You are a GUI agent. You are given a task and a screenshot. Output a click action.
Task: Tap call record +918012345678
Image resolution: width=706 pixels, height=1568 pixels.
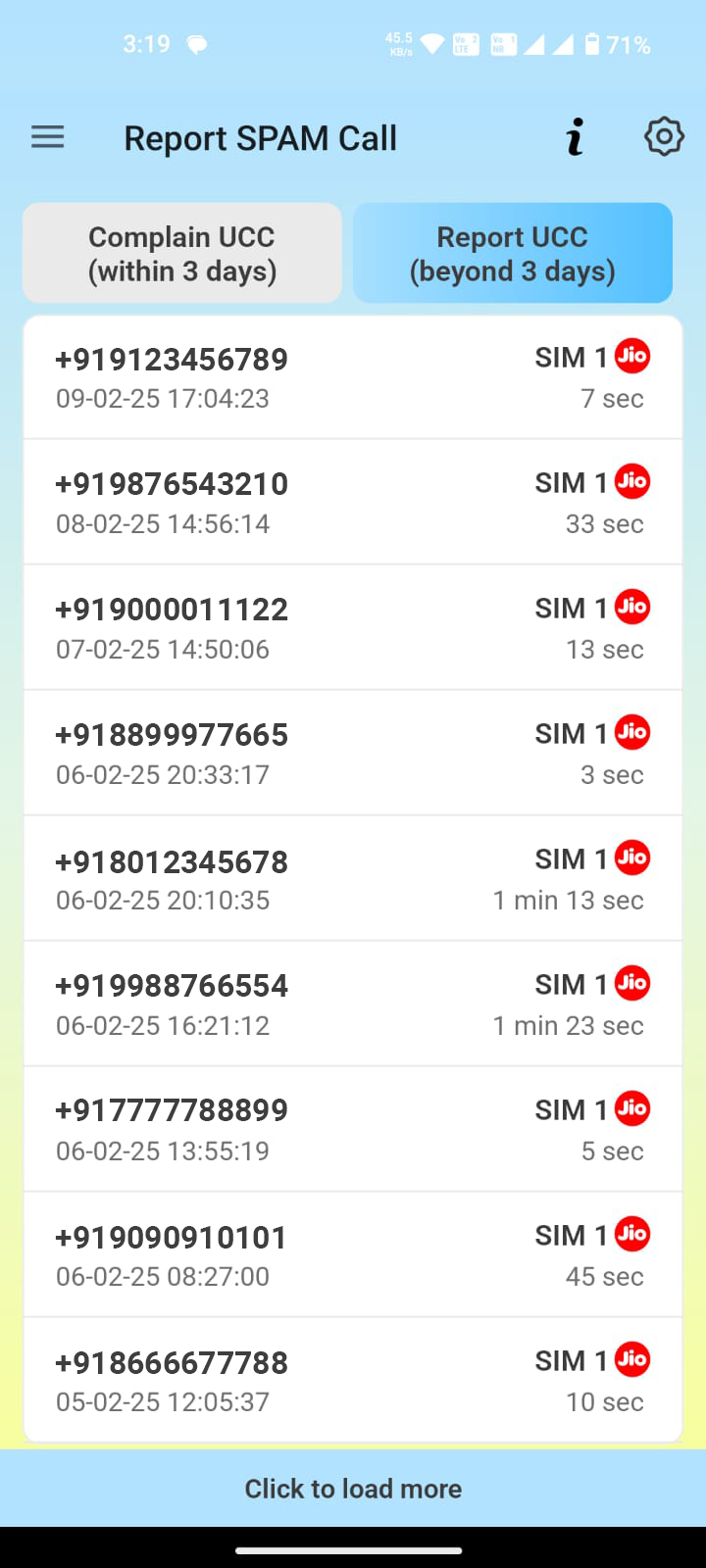353,879
